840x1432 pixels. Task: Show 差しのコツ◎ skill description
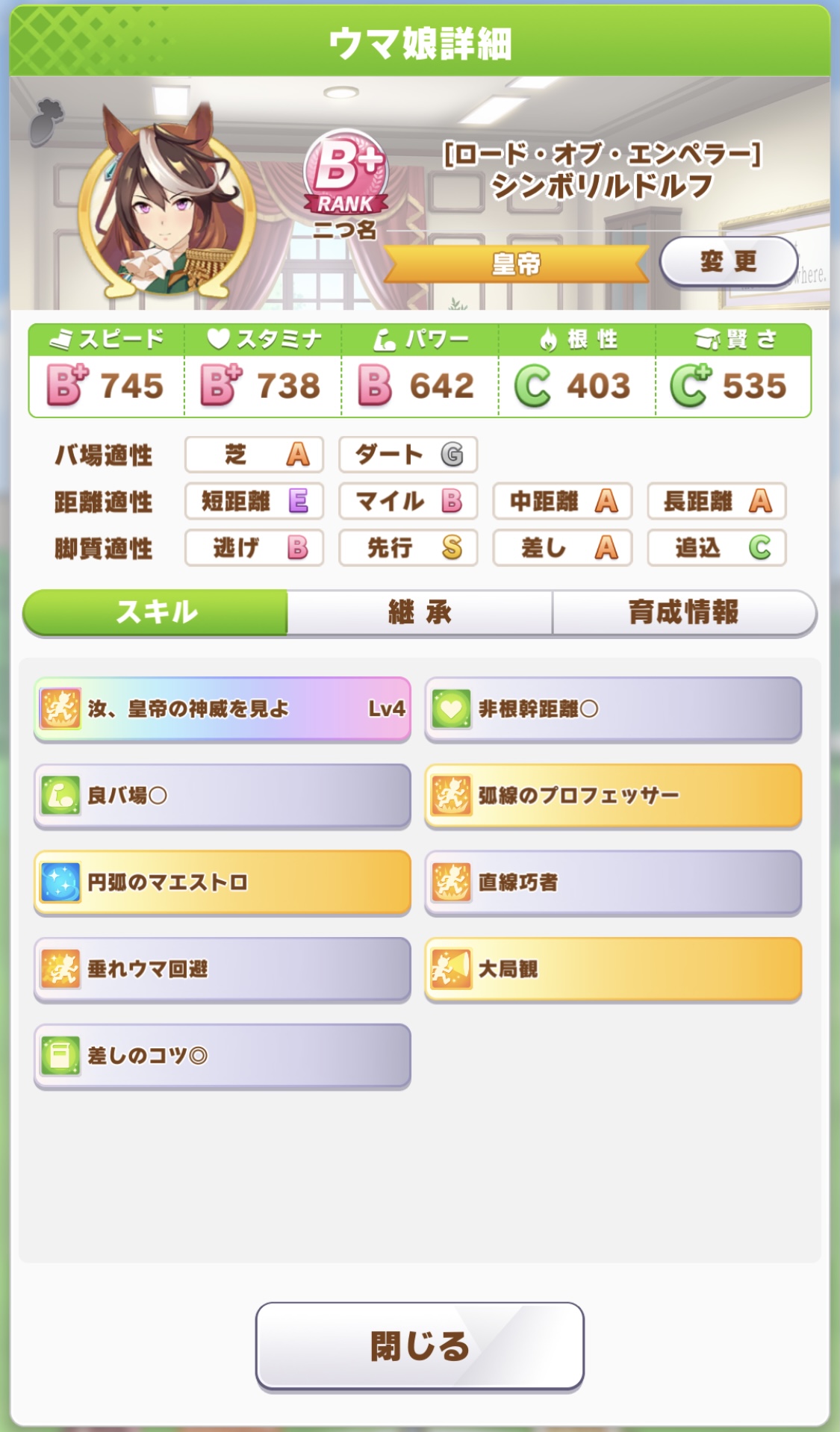click(223, 1055)
